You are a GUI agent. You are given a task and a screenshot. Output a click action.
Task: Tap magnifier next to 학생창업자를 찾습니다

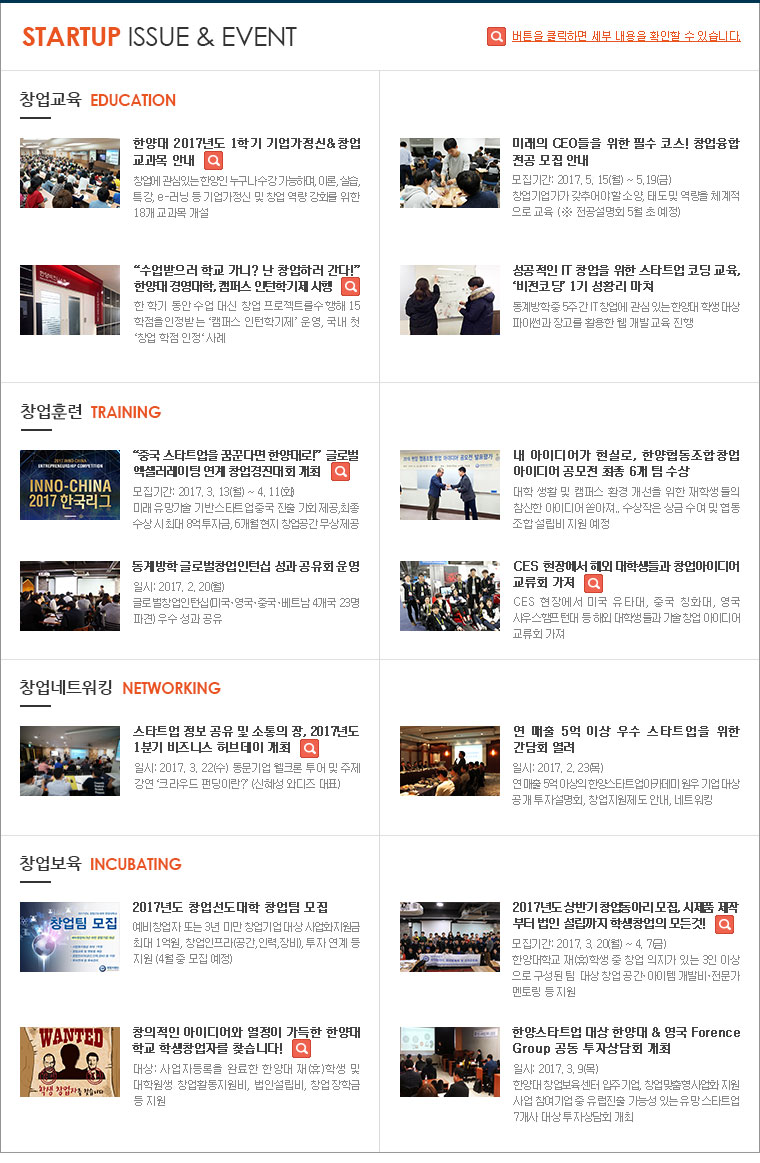[301, 1049]
